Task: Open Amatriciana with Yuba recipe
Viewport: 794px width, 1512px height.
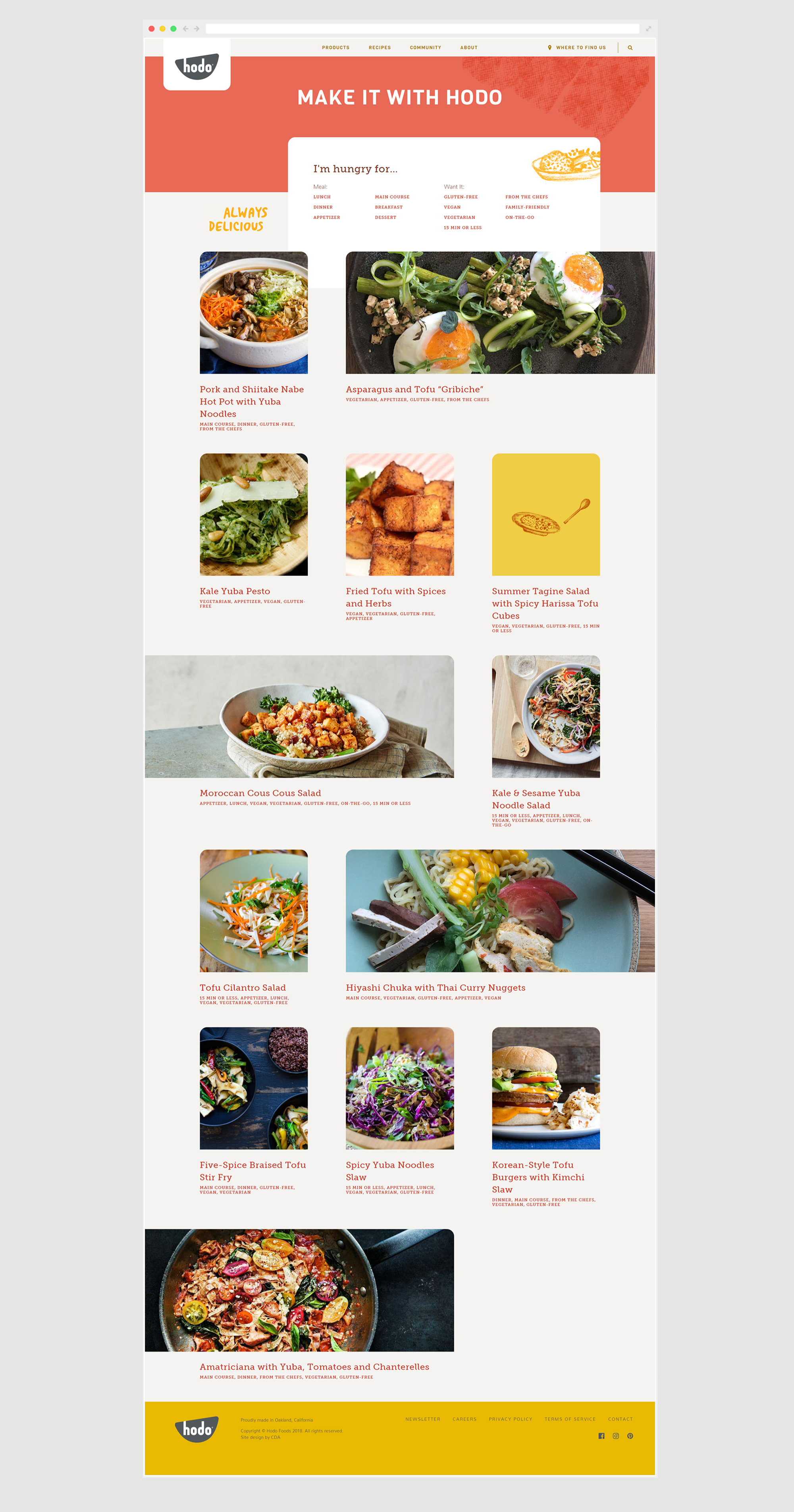Action: pyautogui.click(x=314, y=1367)
